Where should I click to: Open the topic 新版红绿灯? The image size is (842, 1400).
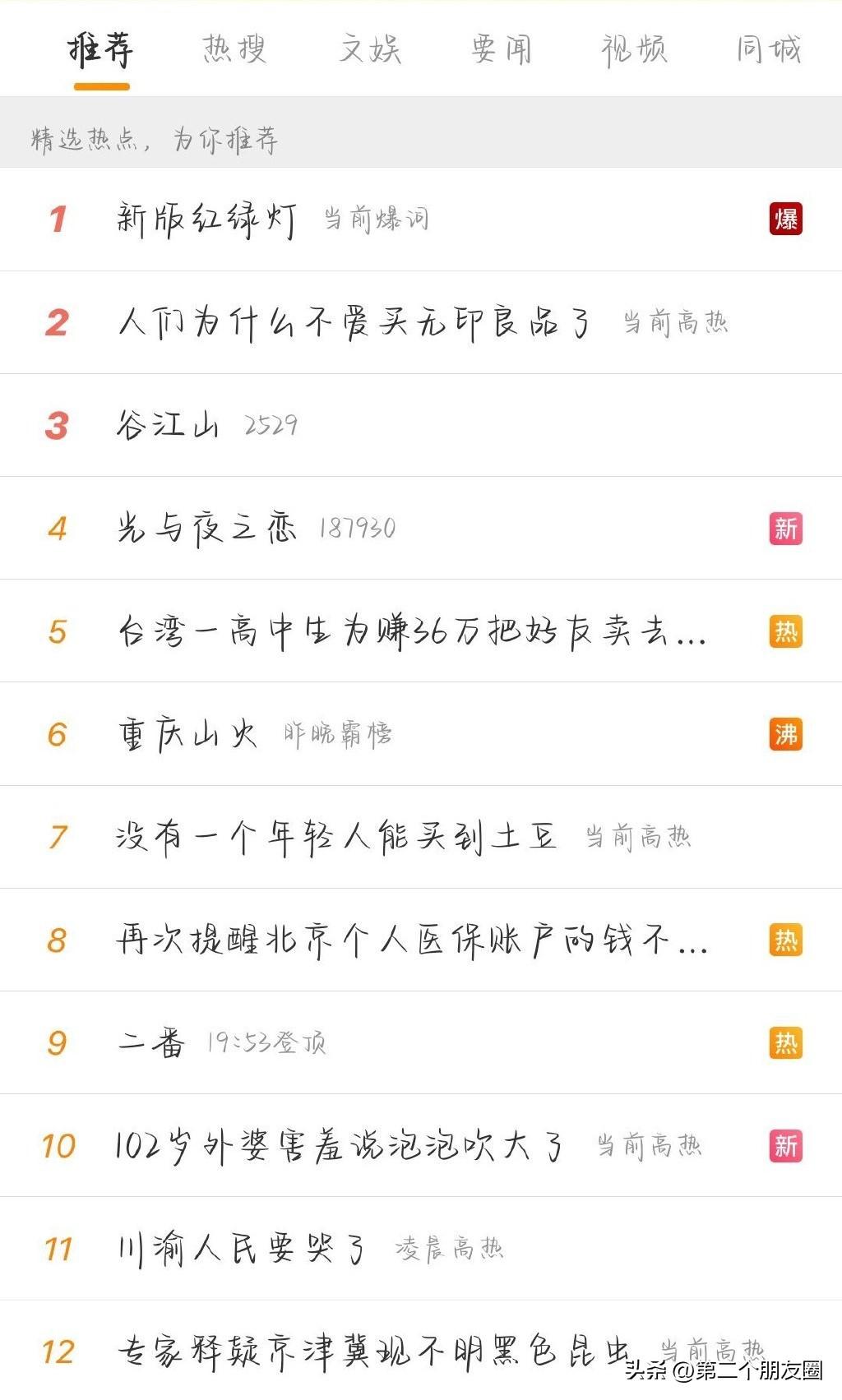pyautogui.click(x=421, y=219)
